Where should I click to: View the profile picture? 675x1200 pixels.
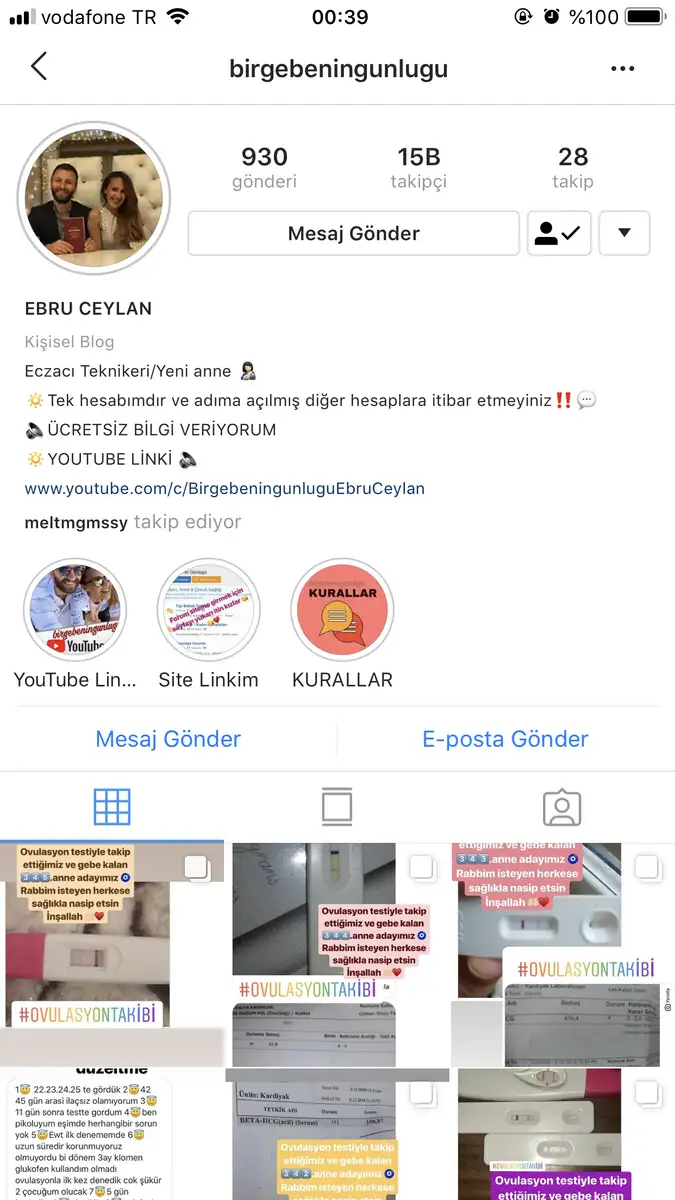(x=94, y=199)
